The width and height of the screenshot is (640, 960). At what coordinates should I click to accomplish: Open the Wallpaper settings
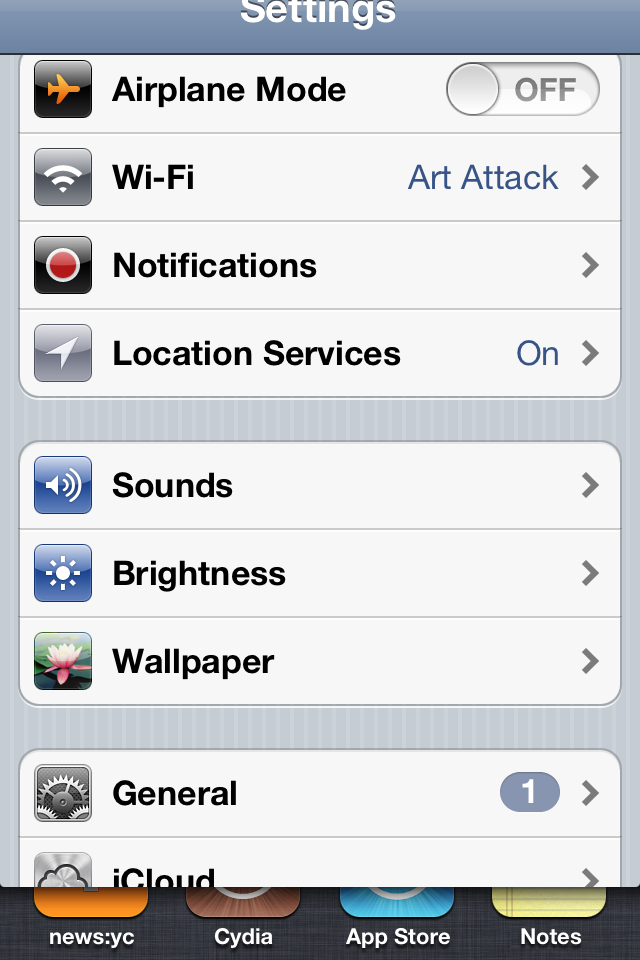(320, 662)
